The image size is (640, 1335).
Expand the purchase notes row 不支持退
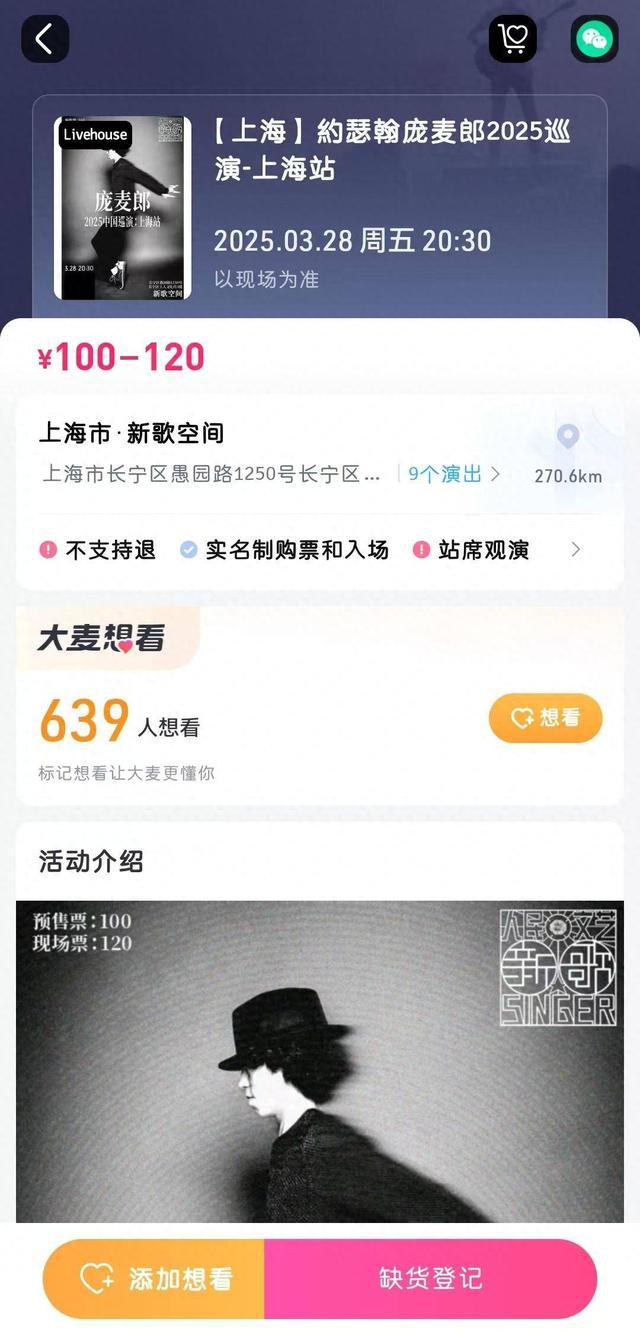coord(575,550)
